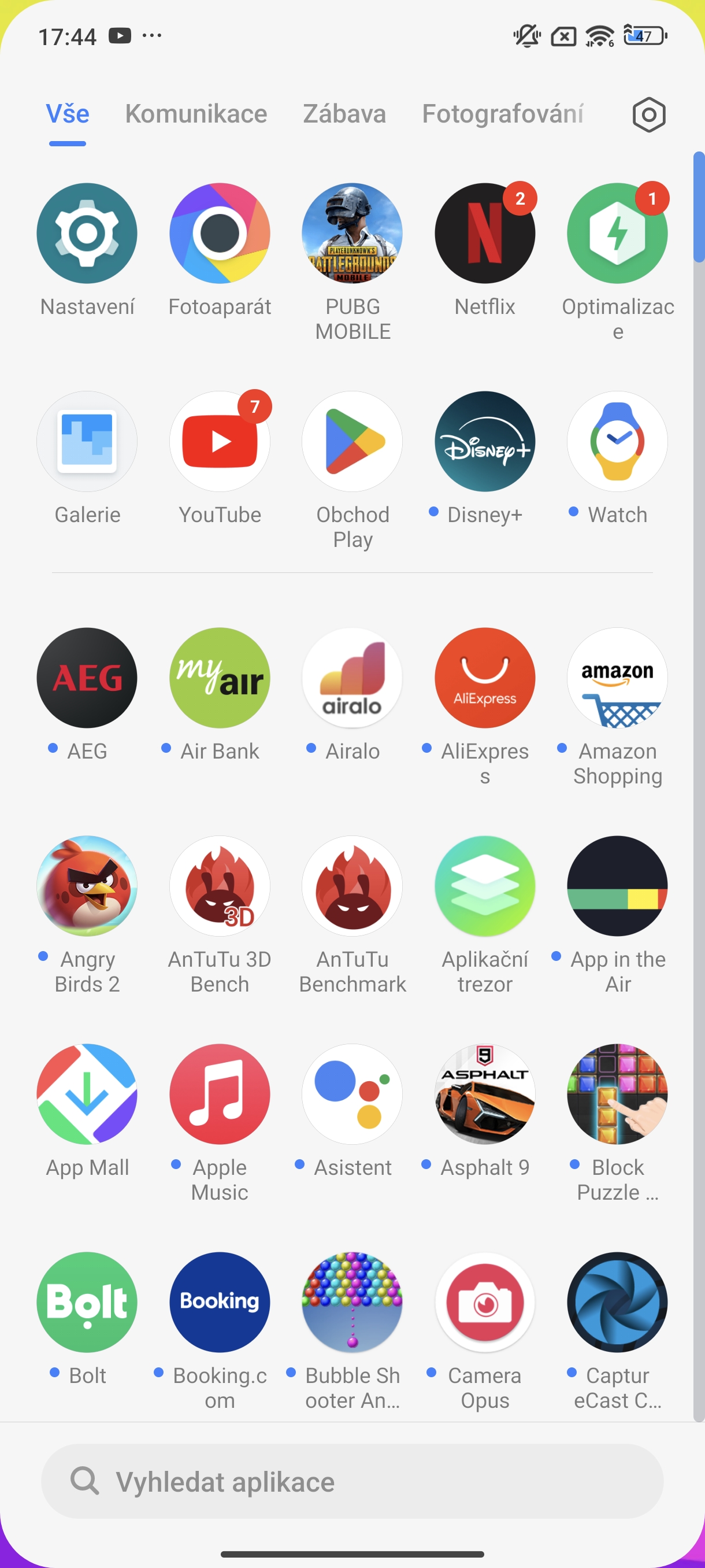This screenshot has height=1568, width=705.
Task: Open Apple Music app
Action: [x=220, y=1094]
